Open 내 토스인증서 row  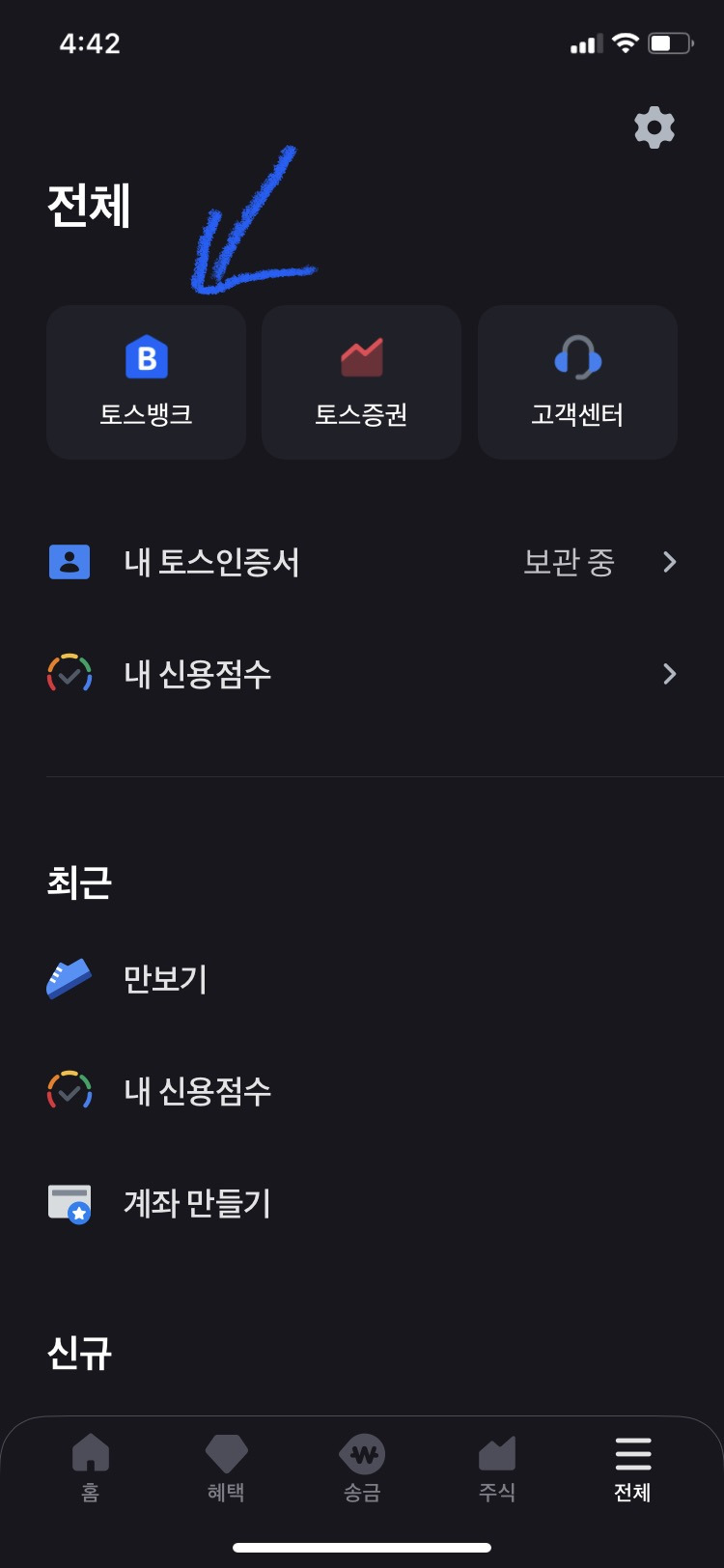click(362, 562)
